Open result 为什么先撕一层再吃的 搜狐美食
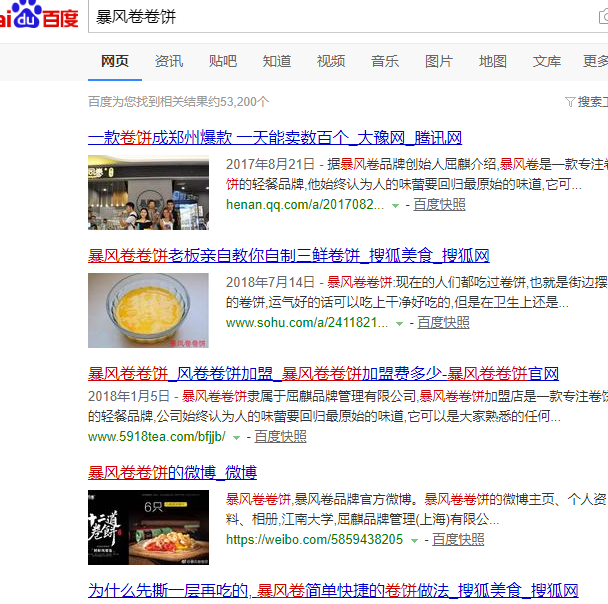Screen dimensions: 608x604 click(332, 590)
